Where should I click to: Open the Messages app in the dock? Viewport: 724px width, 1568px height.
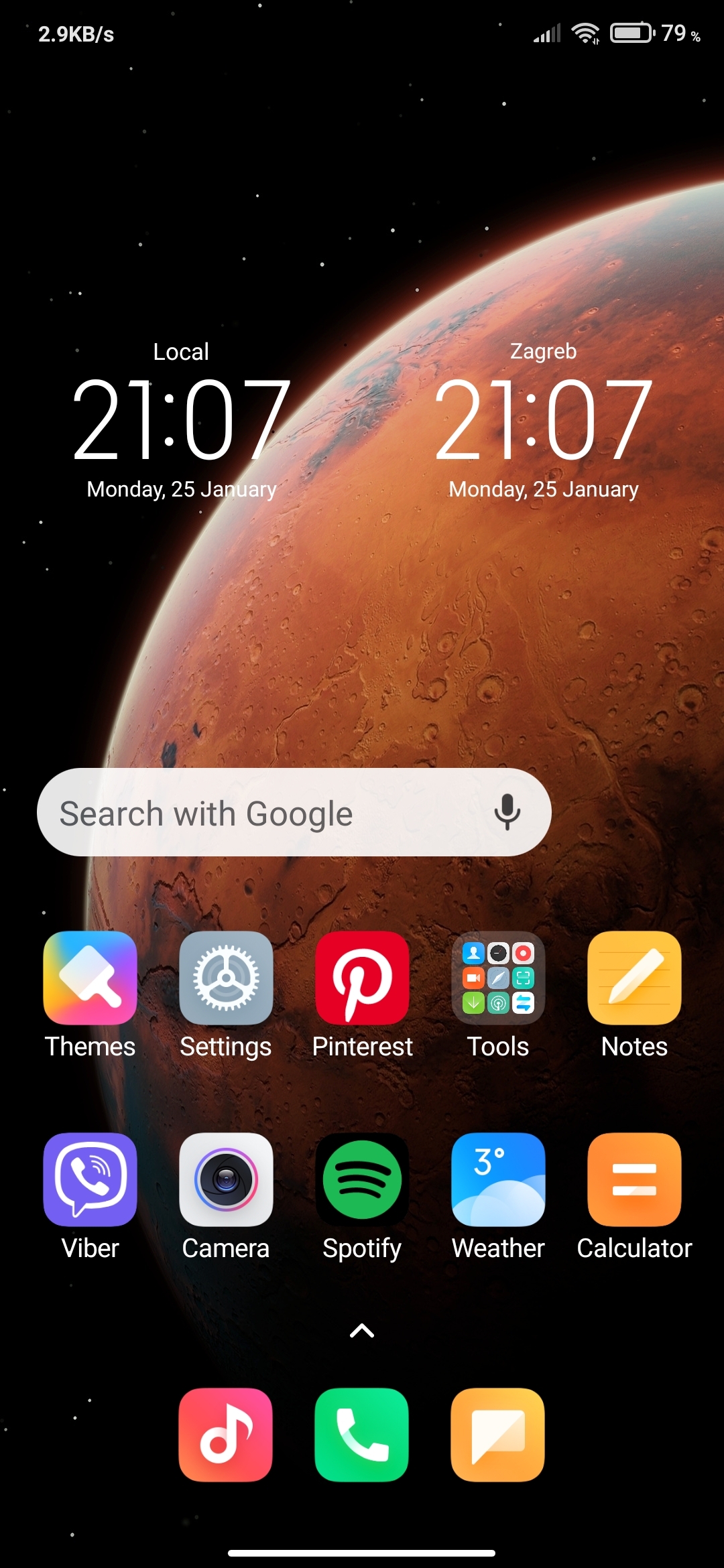(x=498, y=1435)
